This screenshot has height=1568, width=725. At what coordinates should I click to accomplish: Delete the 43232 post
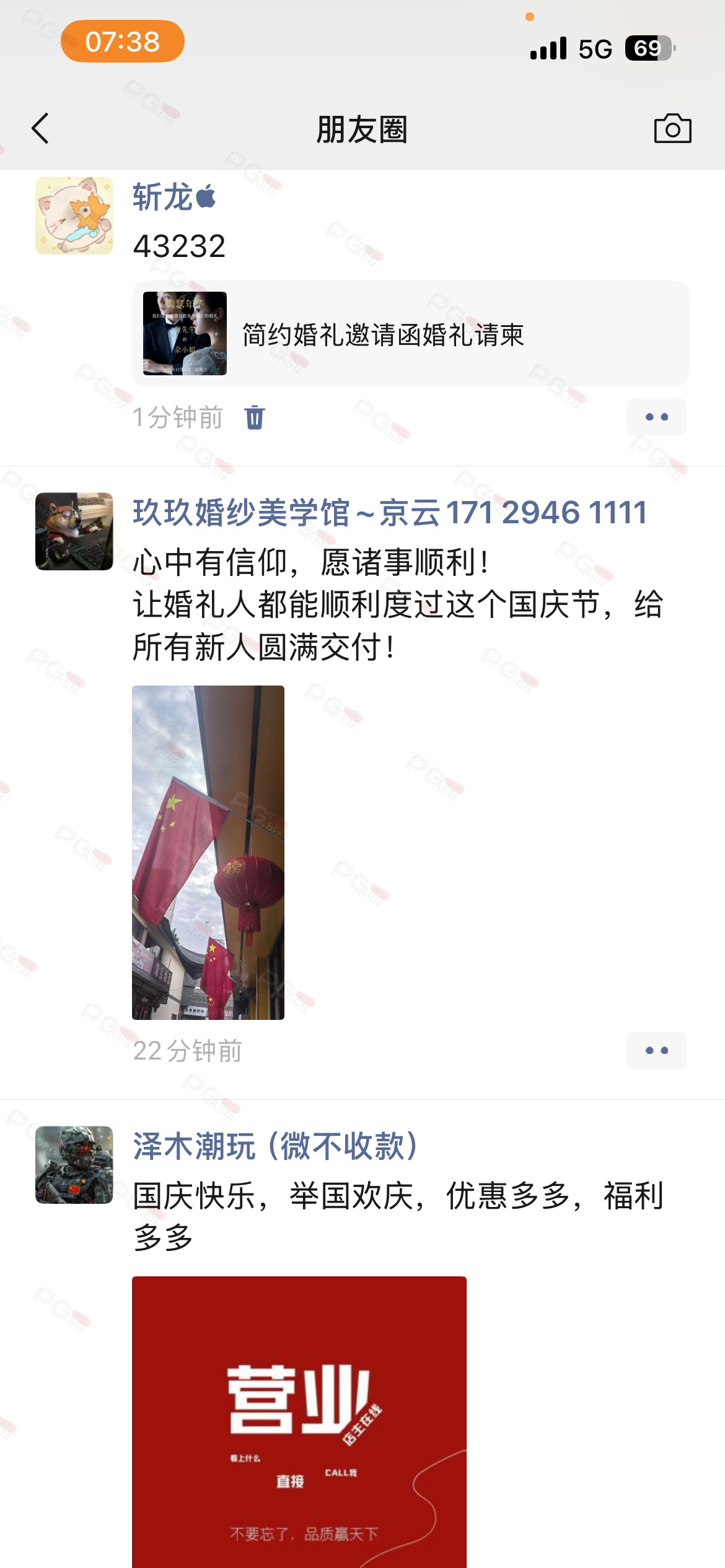click(254, 417)
